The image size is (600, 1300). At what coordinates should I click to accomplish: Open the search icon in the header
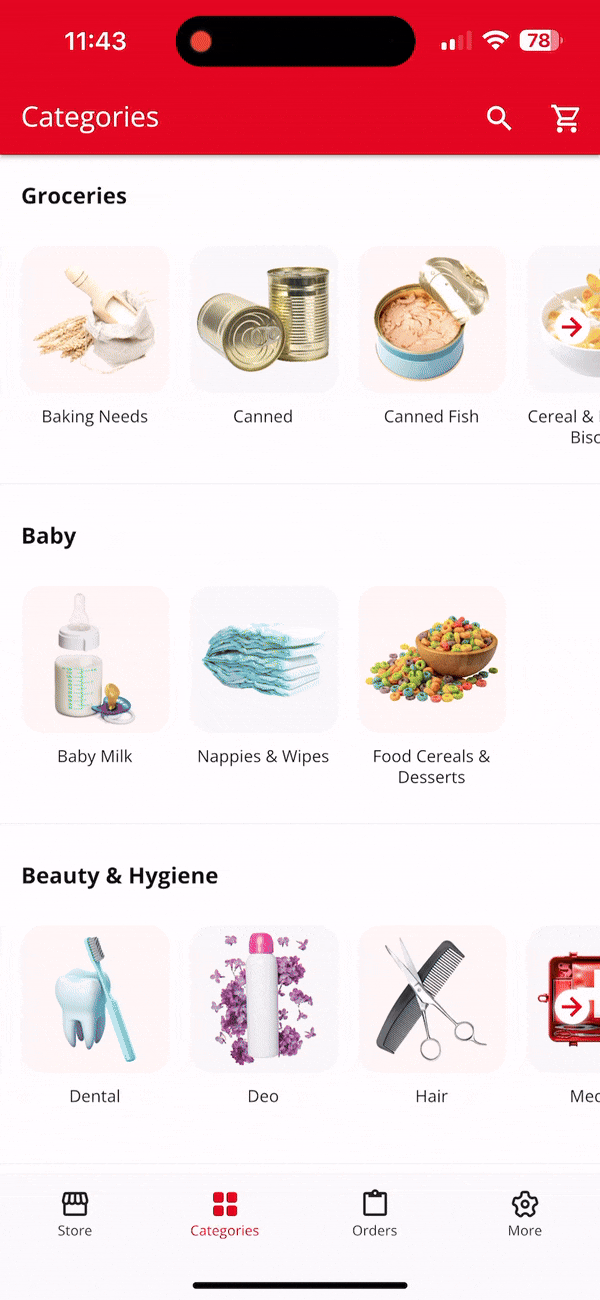pos(499,118)
